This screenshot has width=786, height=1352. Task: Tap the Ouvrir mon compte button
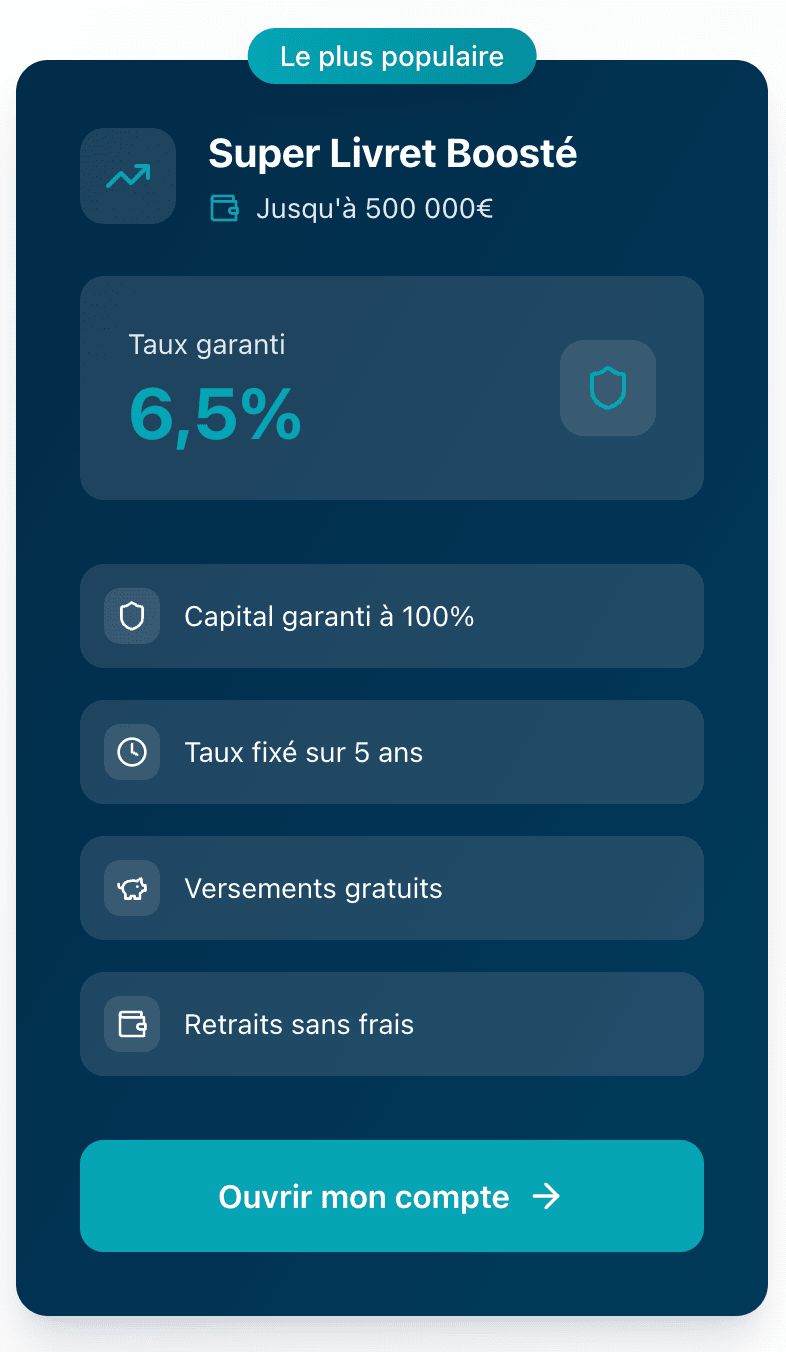[x=392, y=1196]
